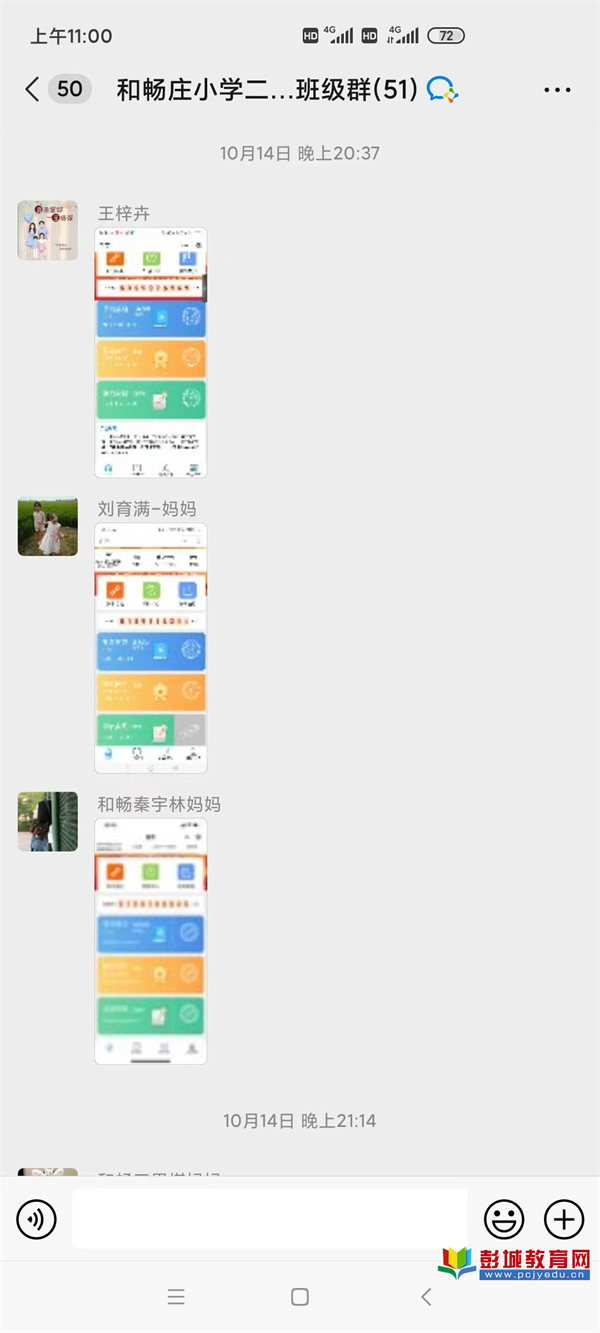This screenshot has width=600, height=1333.
Task: Open the screenshot sent by 刘育满-妈妈
Action: pos(151,649)
